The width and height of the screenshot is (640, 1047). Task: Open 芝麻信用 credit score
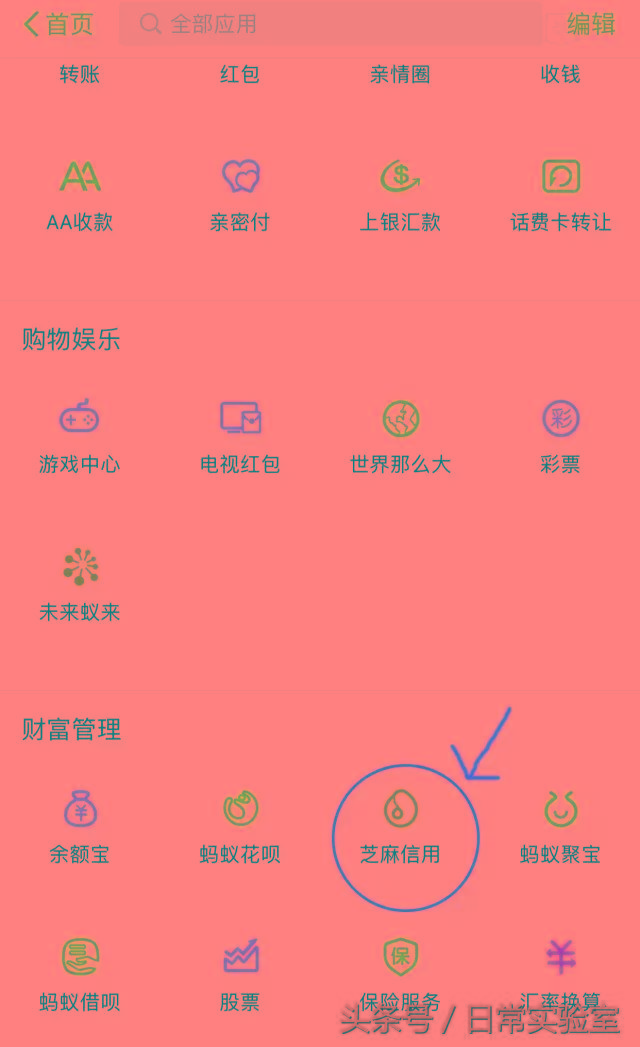(400, 826)
